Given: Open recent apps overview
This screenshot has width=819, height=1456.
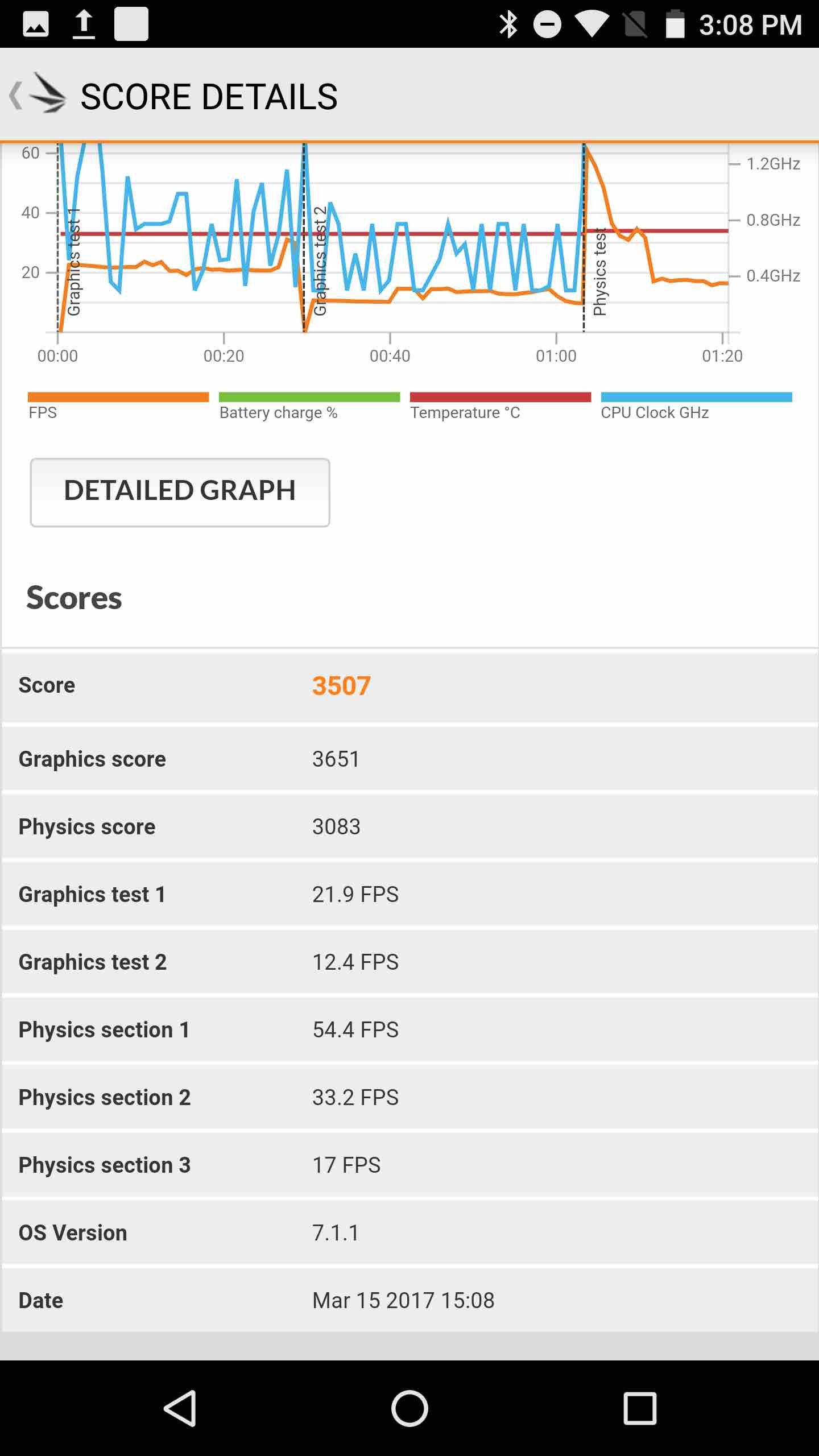Looking at the screenshot, I should (x=640, y=1408).
